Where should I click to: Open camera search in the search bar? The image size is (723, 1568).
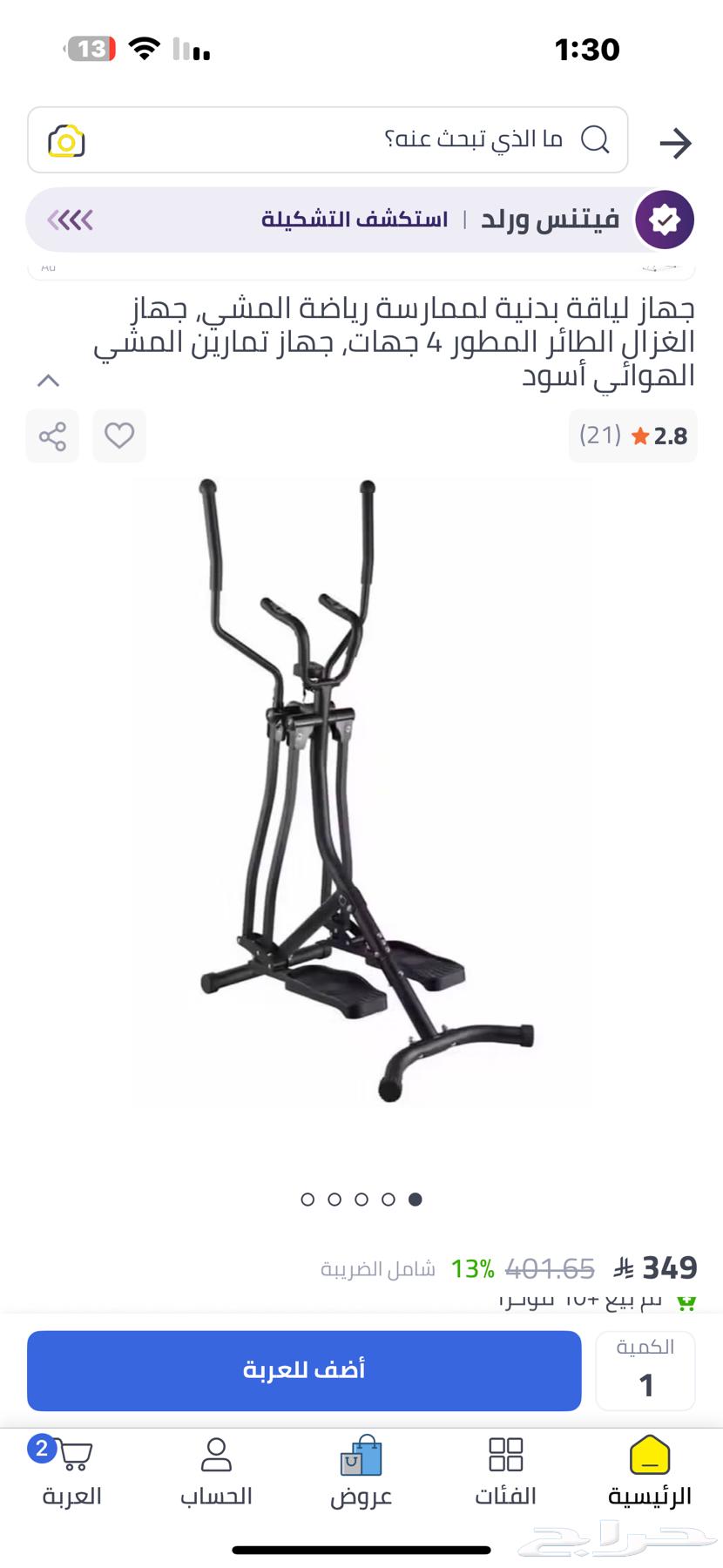click(66, 141)
